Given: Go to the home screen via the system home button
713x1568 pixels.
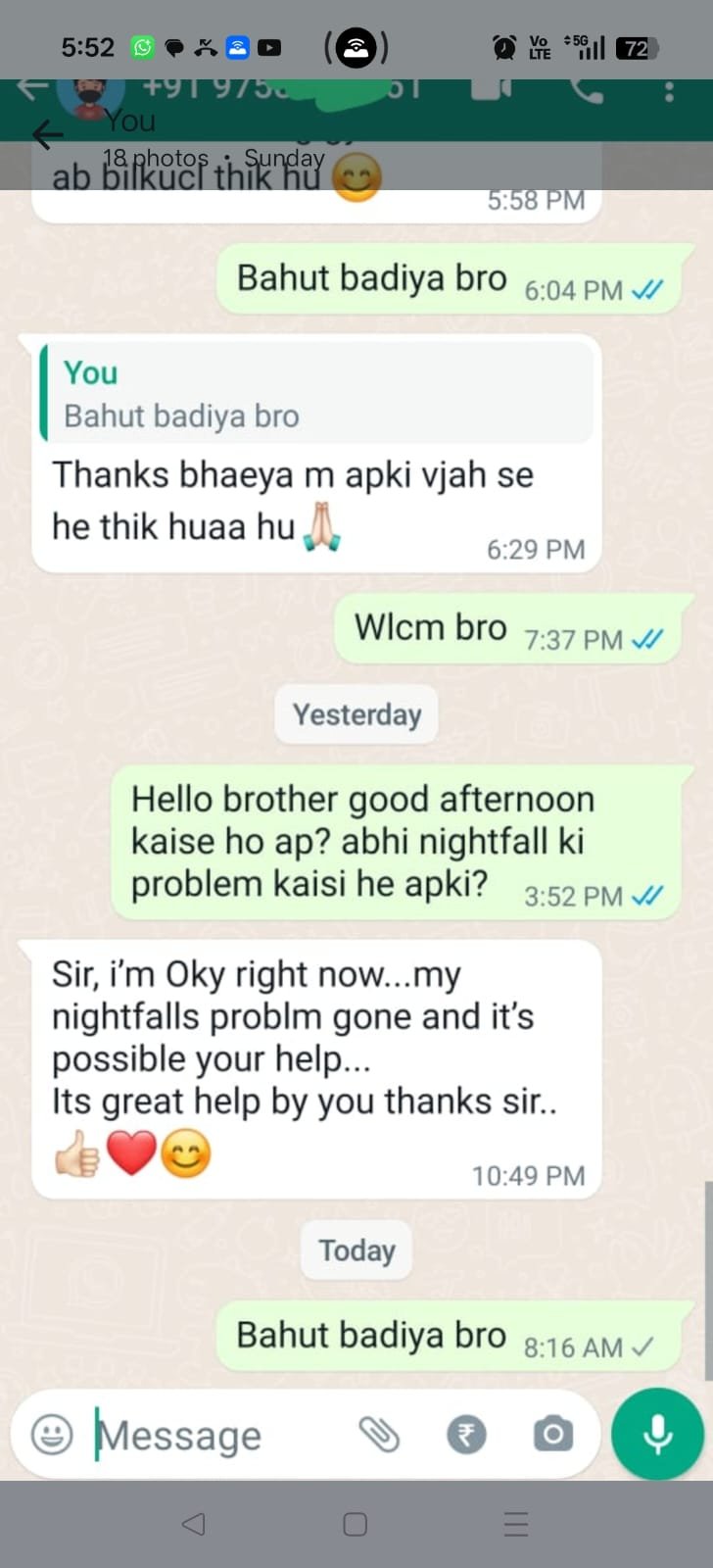Looking at the screenshot, I should [356, 1524].
